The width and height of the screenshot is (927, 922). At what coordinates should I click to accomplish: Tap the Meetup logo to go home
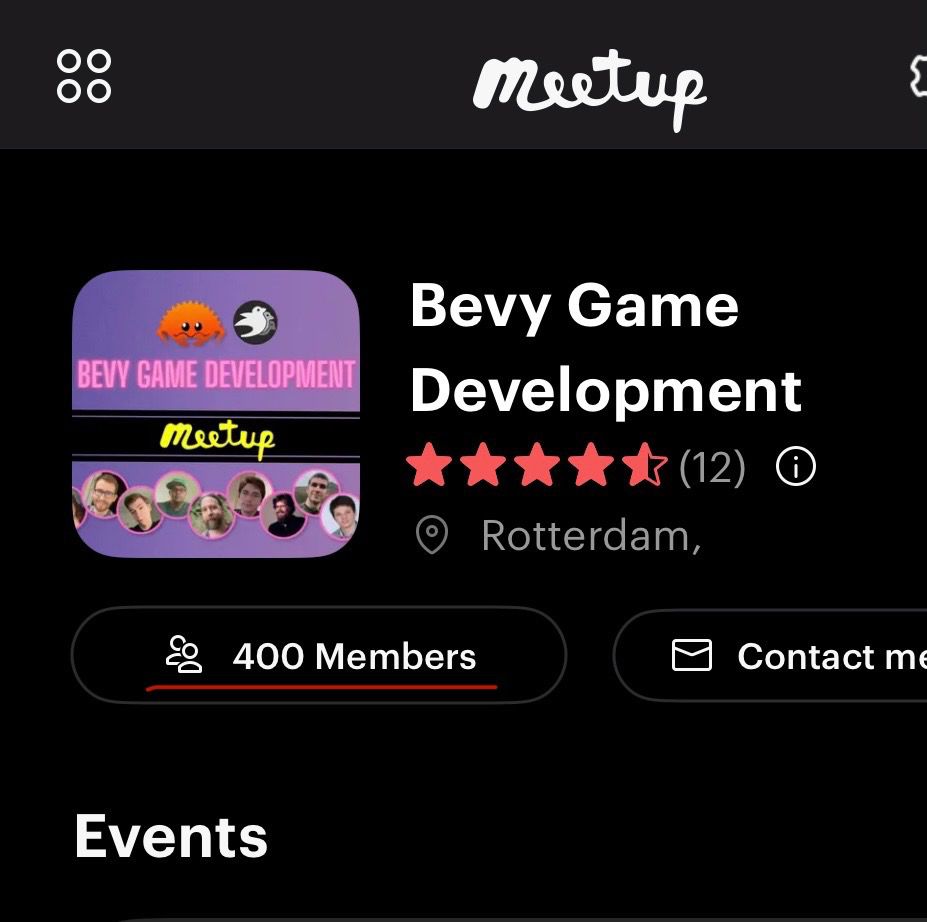tap(590, 88)
